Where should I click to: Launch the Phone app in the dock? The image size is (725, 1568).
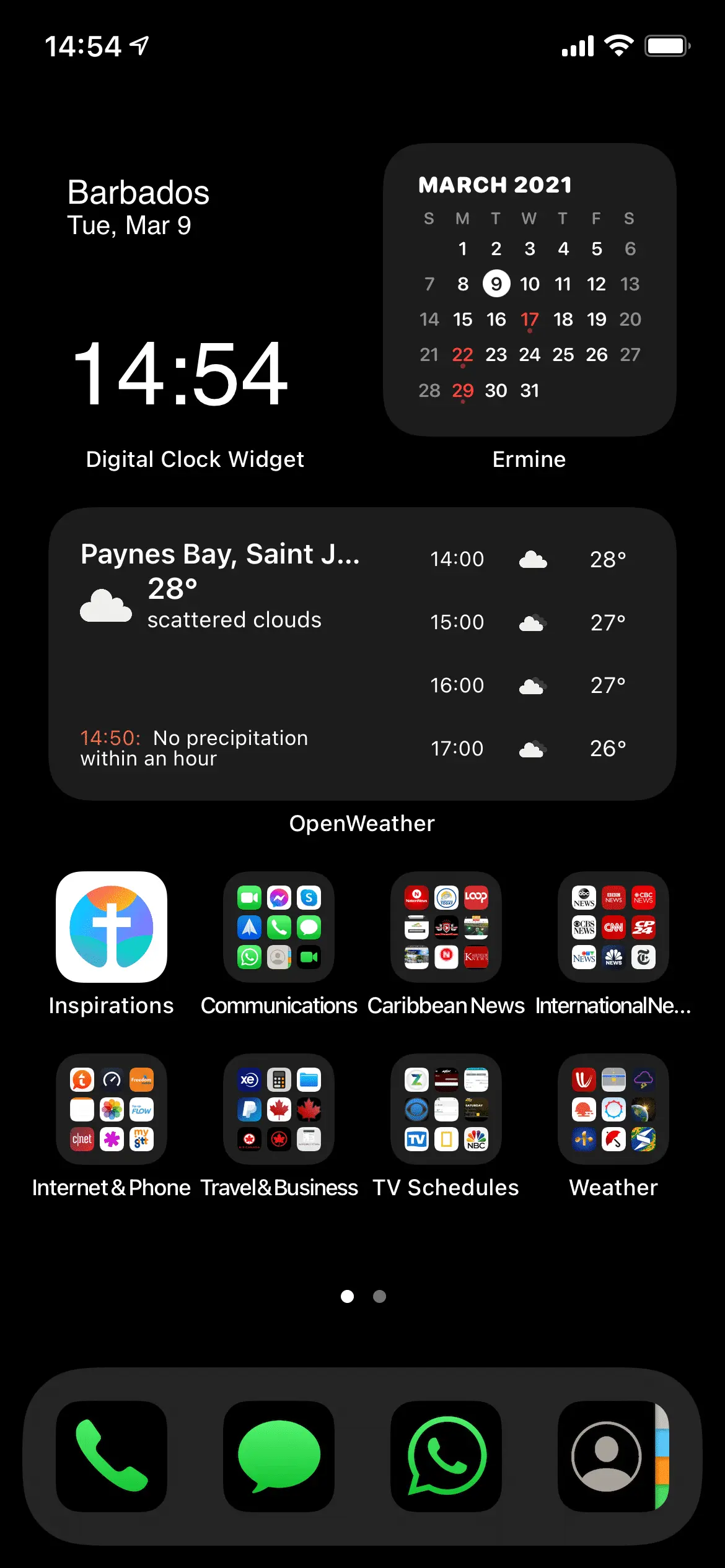[112, 1456]
